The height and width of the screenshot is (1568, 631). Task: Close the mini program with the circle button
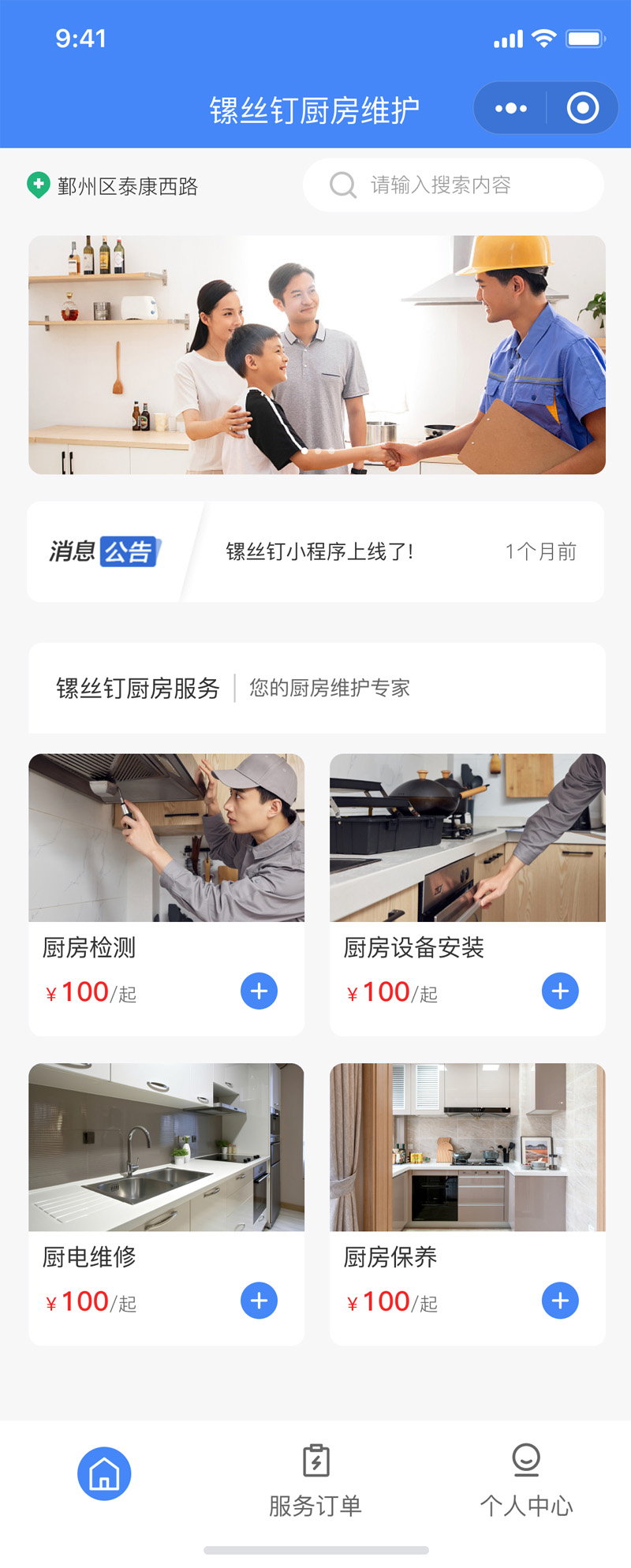click(x=583, y=108)
